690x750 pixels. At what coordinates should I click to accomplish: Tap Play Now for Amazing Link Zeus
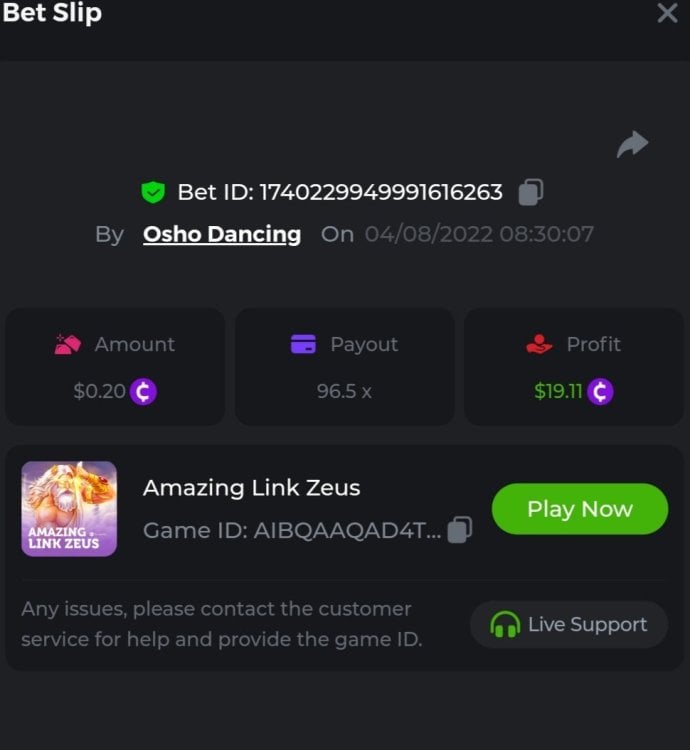click(579, 509)
